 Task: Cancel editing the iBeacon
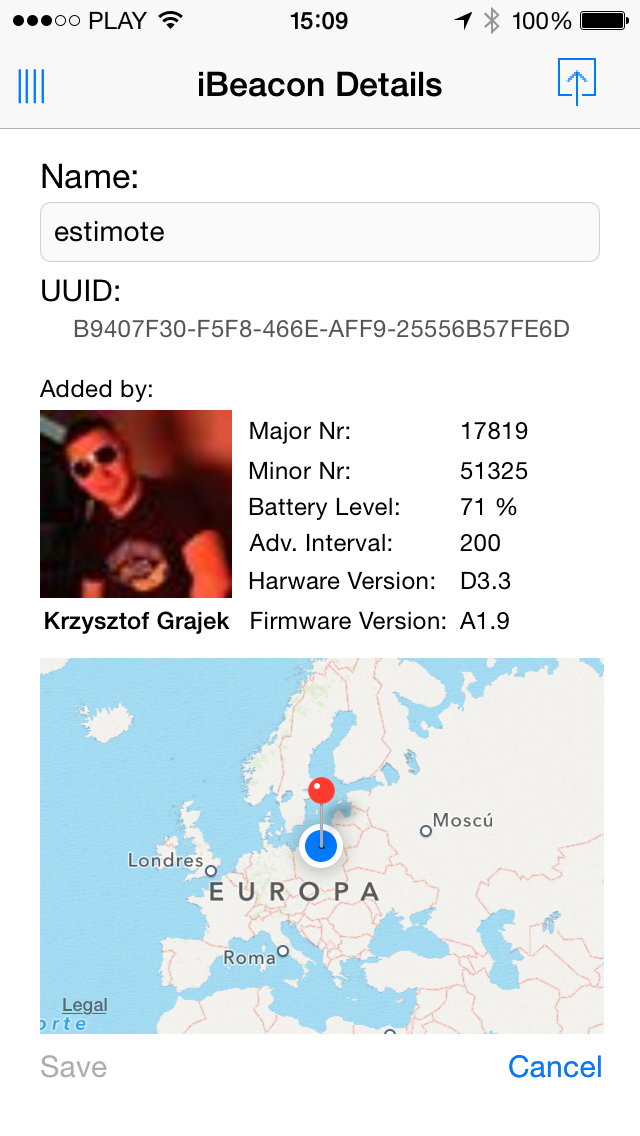tap(555, 1066)
